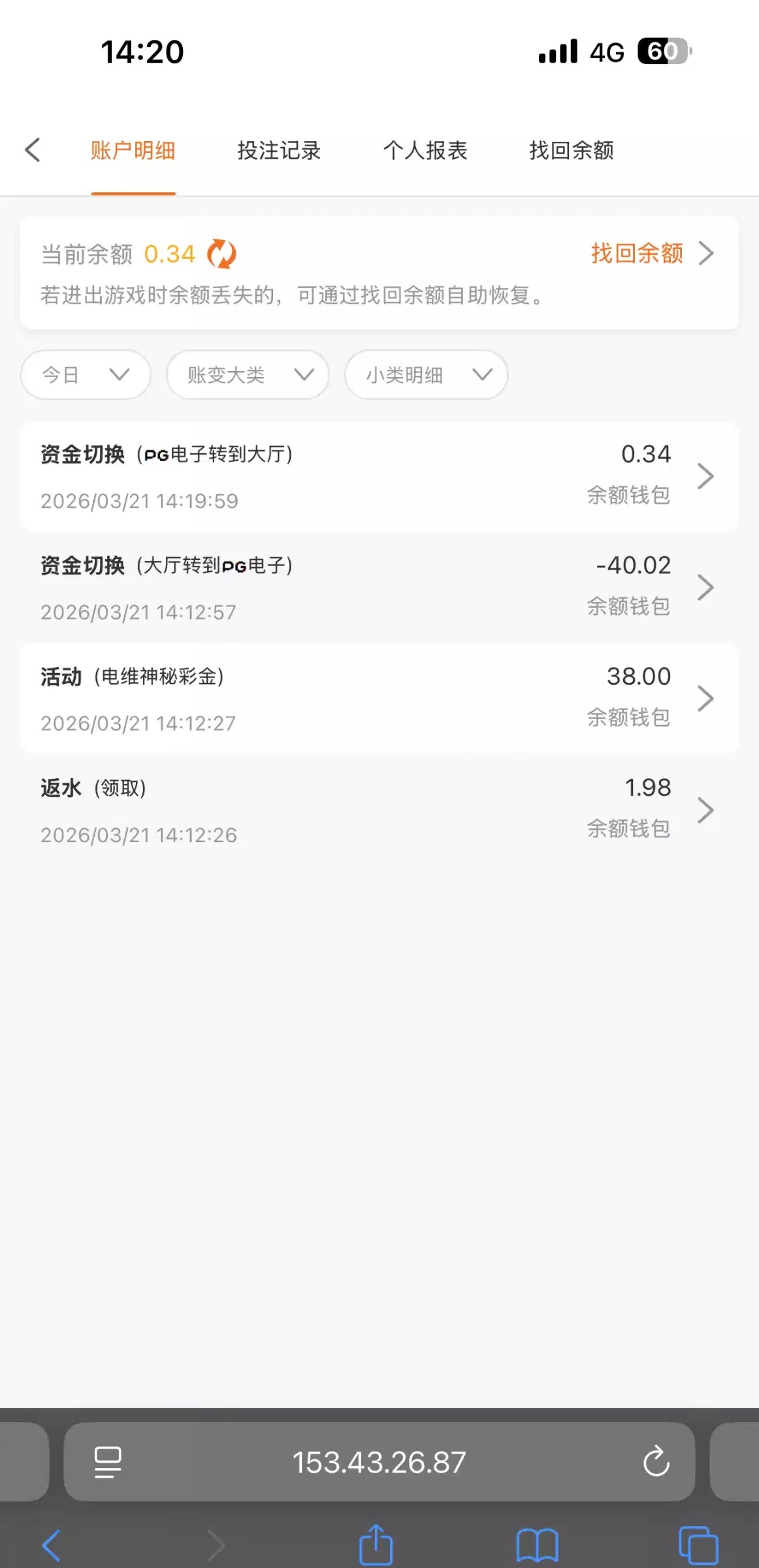Screen dimensions: 759x1568
Task: Tap the address bar showing 153.43.26.87
Action: (379, 1462)
